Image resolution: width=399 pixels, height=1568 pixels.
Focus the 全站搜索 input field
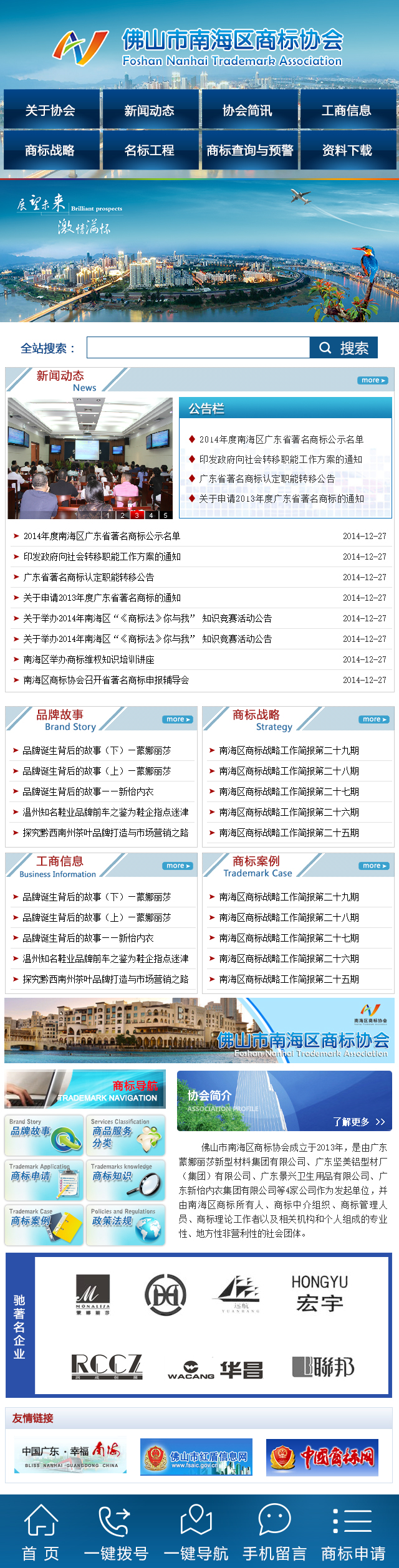coord(198,348)
